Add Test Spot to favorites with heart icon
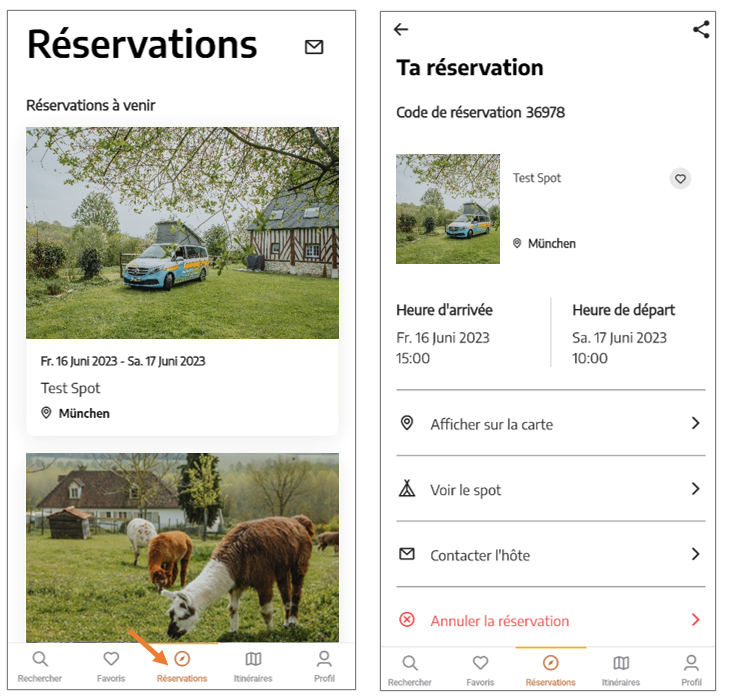This screenshot has width=730, height=696. [680, 179]
